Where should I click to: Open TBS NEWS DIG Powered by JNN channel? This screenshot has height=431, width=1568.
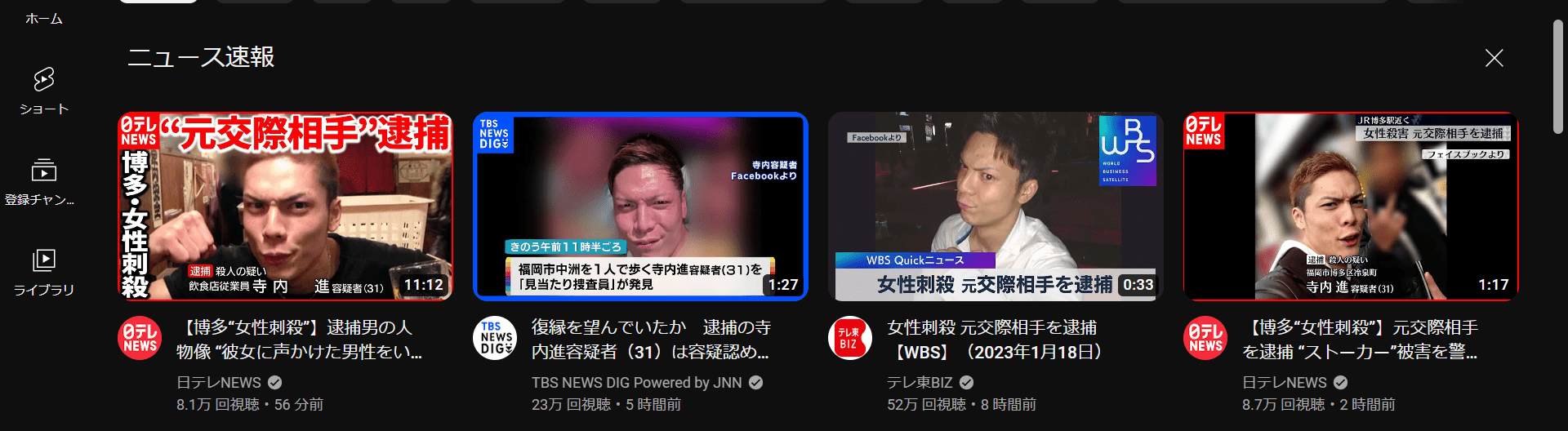click(636, 382)
